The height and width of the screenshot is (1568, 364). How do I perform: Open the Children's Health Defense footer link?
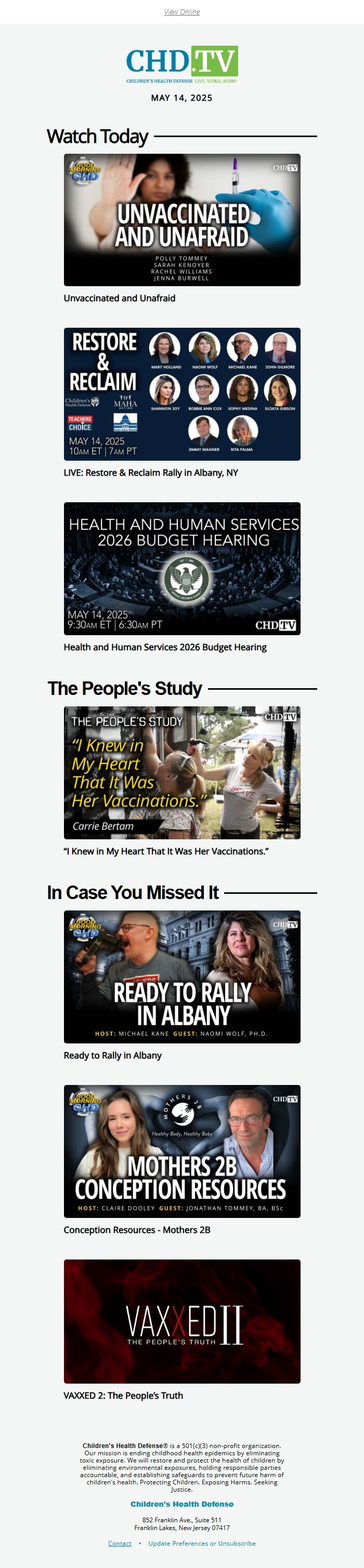click(181, 1504)
